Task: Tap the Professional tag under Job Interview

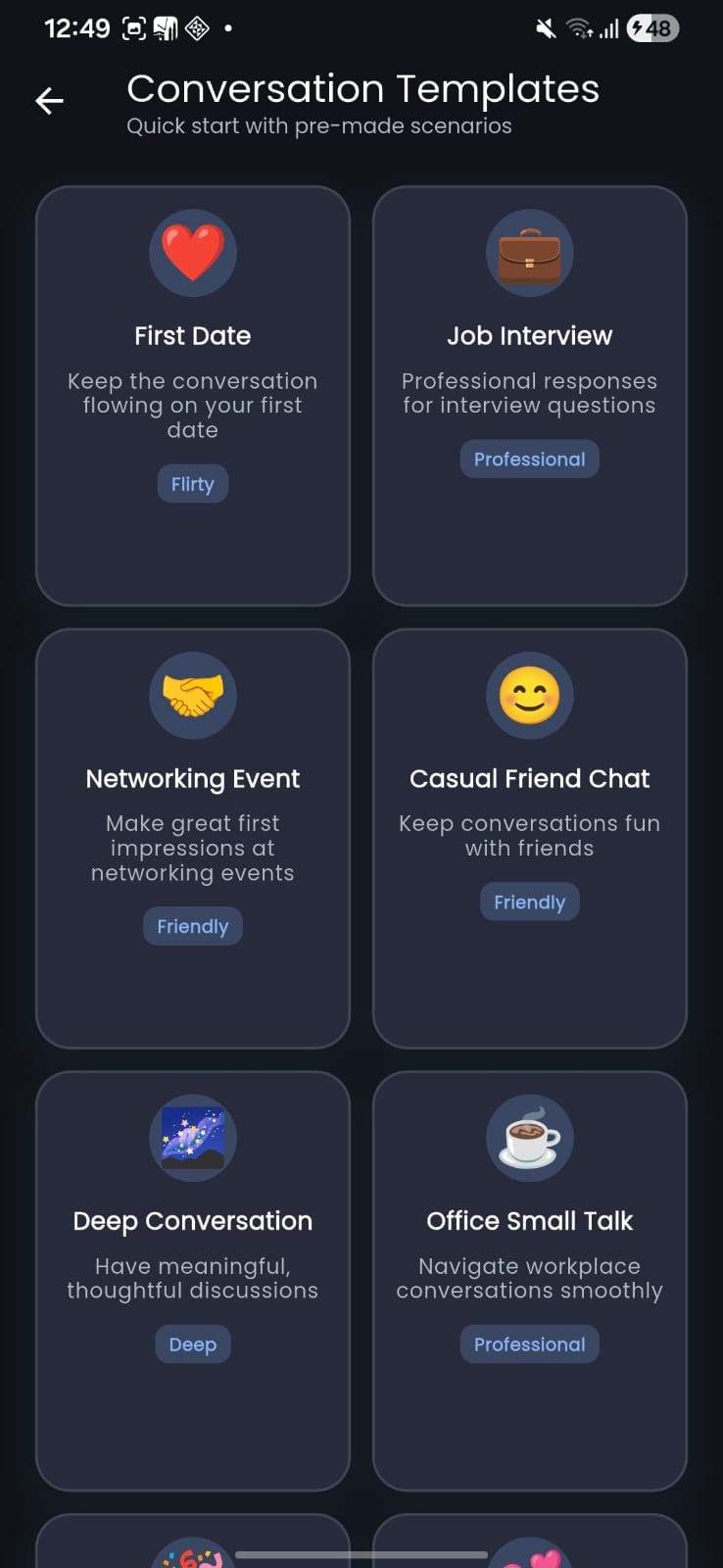Action: click(529, 459)
